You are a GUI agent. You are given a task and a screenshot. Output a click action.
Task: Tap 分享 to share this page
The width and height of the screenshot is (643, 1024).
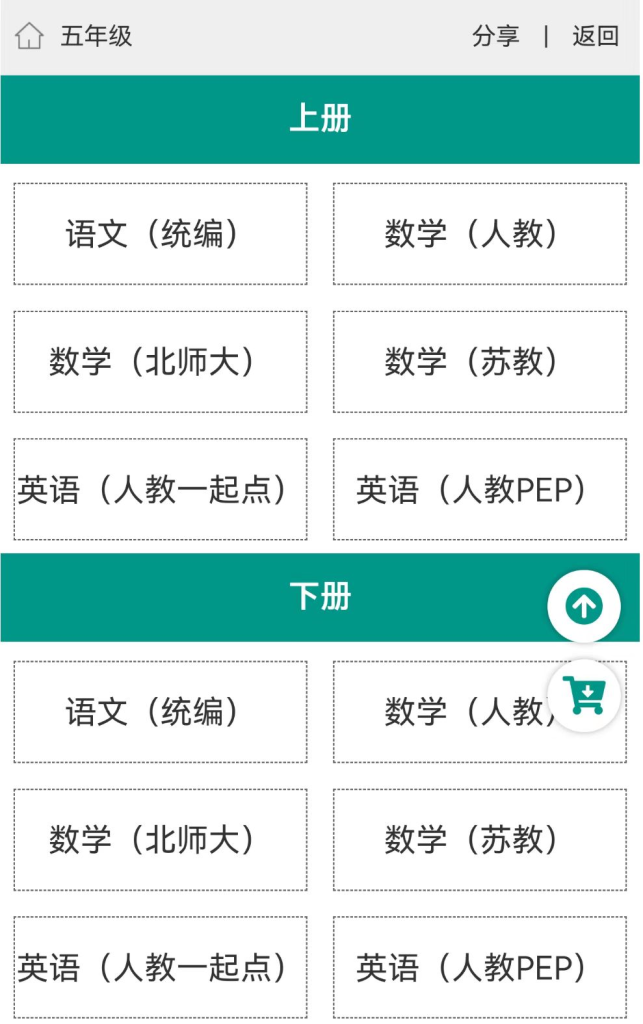coord(495,37)
